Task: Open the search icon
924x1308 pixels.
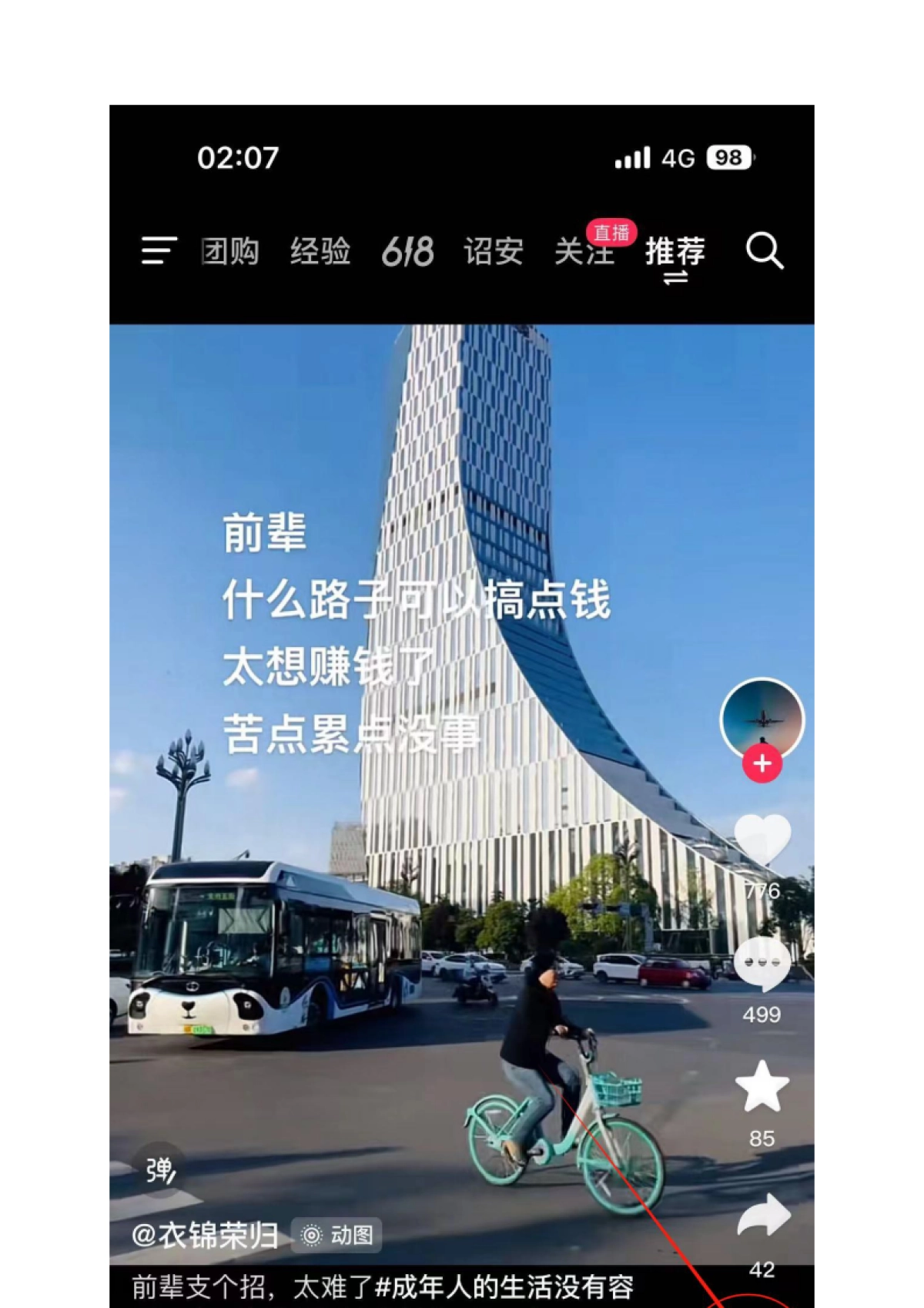Action: coord(764,251)
